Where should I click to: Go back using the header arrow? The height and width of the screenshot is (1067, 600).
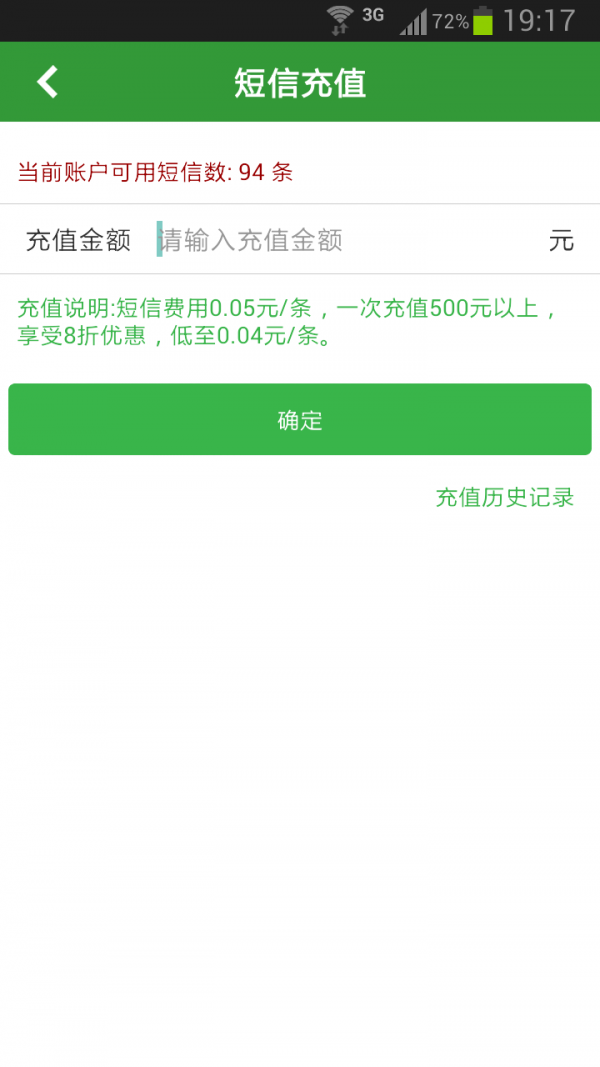pyautogui.click(x=48, y=82)
